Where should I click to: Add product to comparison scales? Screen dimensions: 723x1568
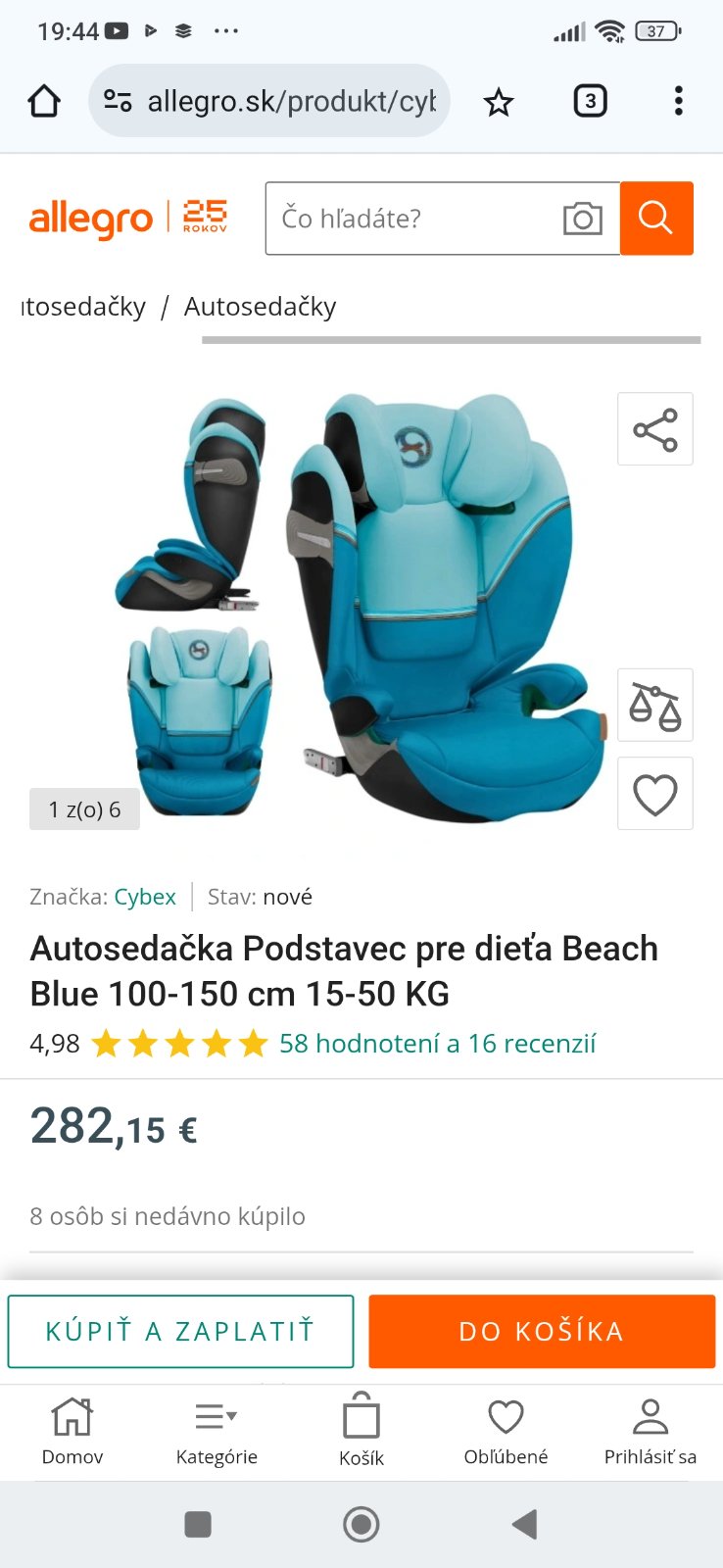click(655, 706)
